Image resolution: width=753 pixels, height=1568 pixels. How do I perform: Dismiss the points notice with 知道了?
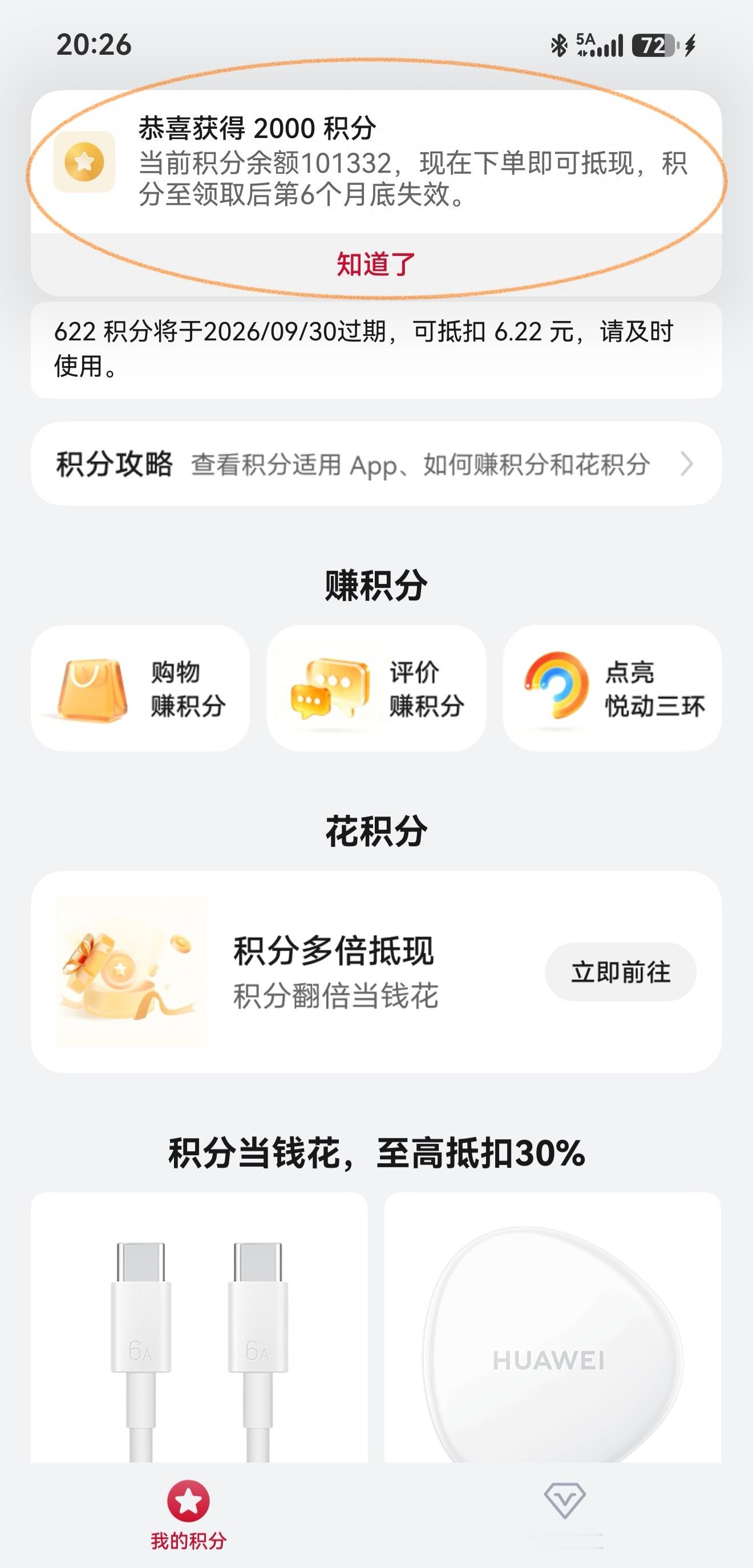tap(376, 264)
